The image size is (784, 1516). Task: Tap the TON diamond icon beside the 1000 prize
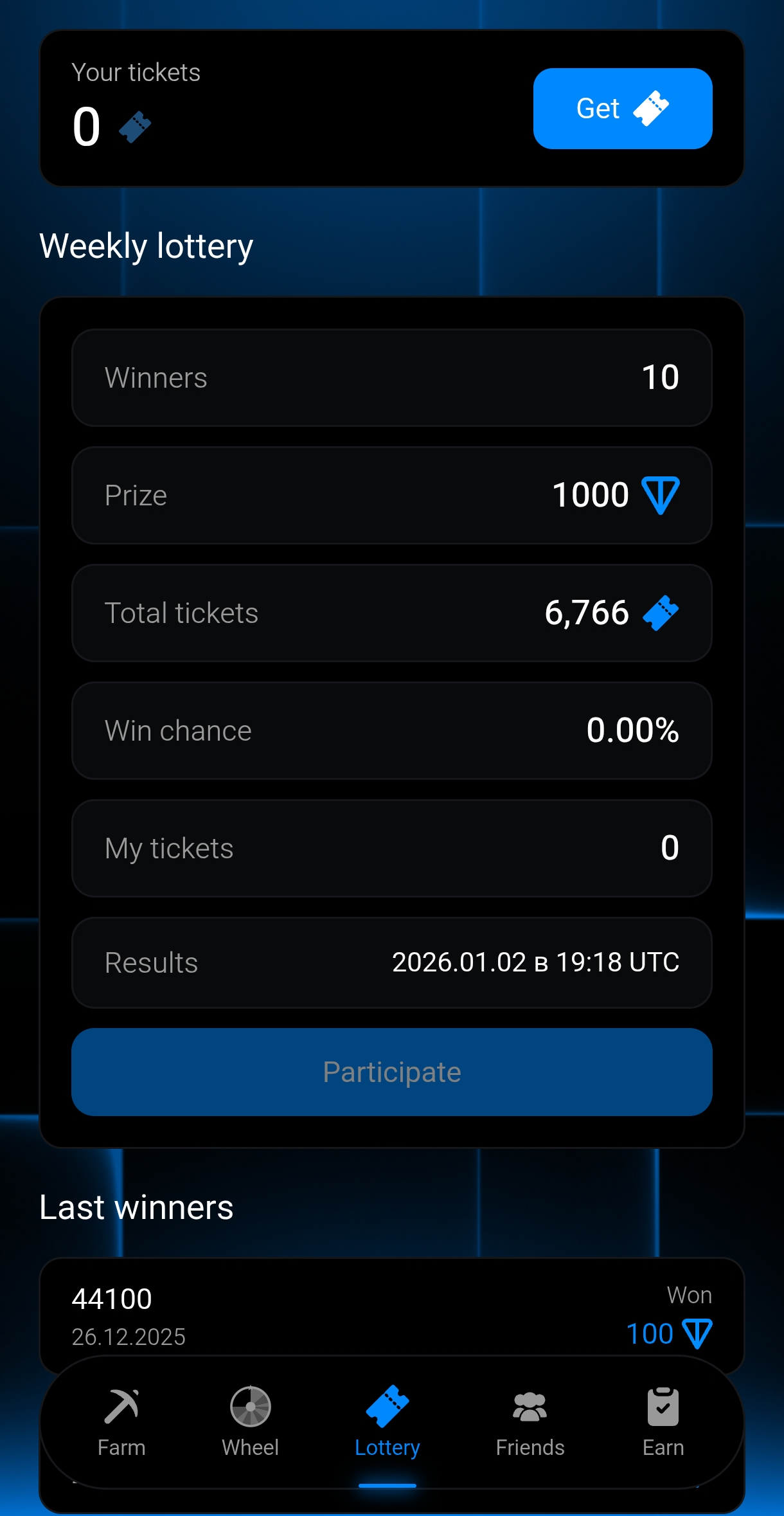click(x=659, y=494)
